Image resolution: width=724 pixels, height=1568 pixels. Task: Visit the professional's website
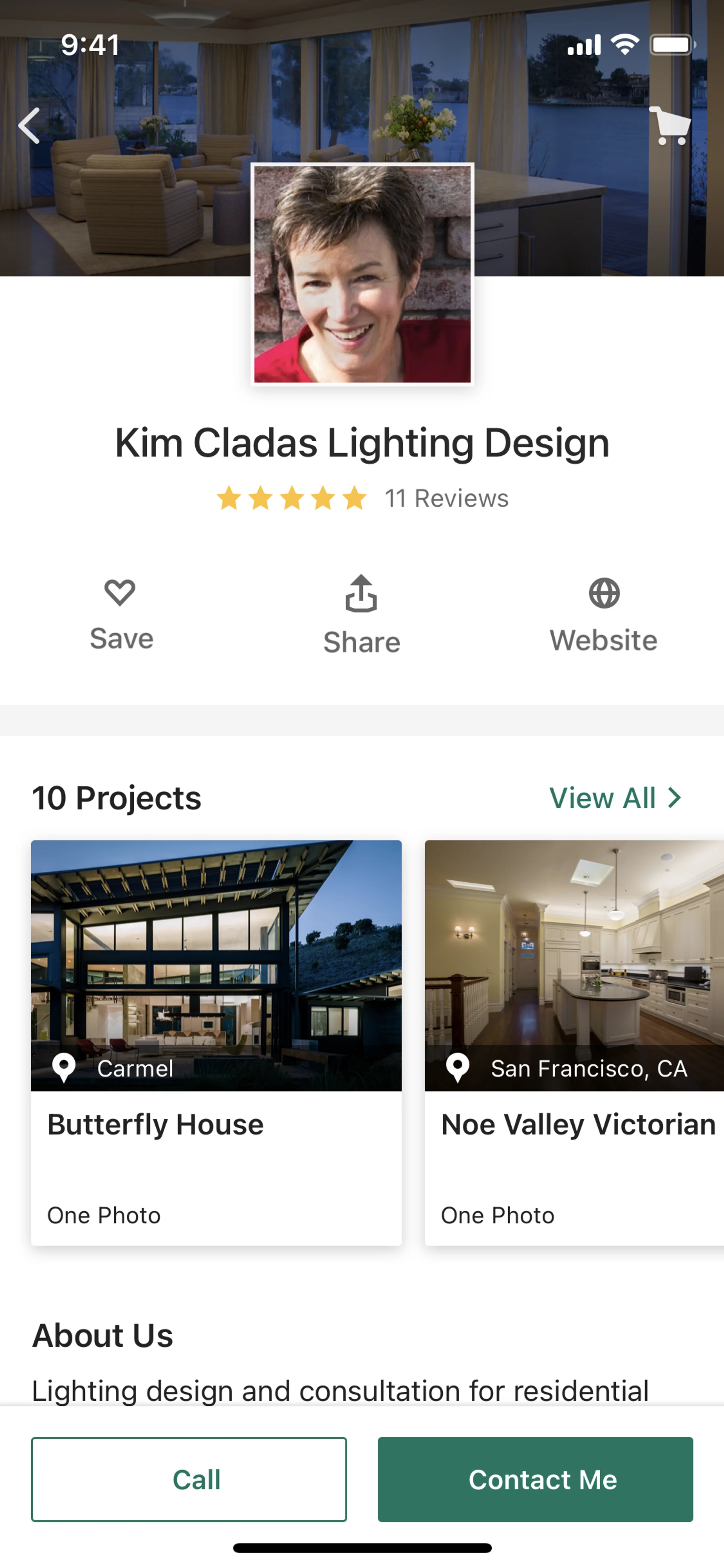[604, 615]
